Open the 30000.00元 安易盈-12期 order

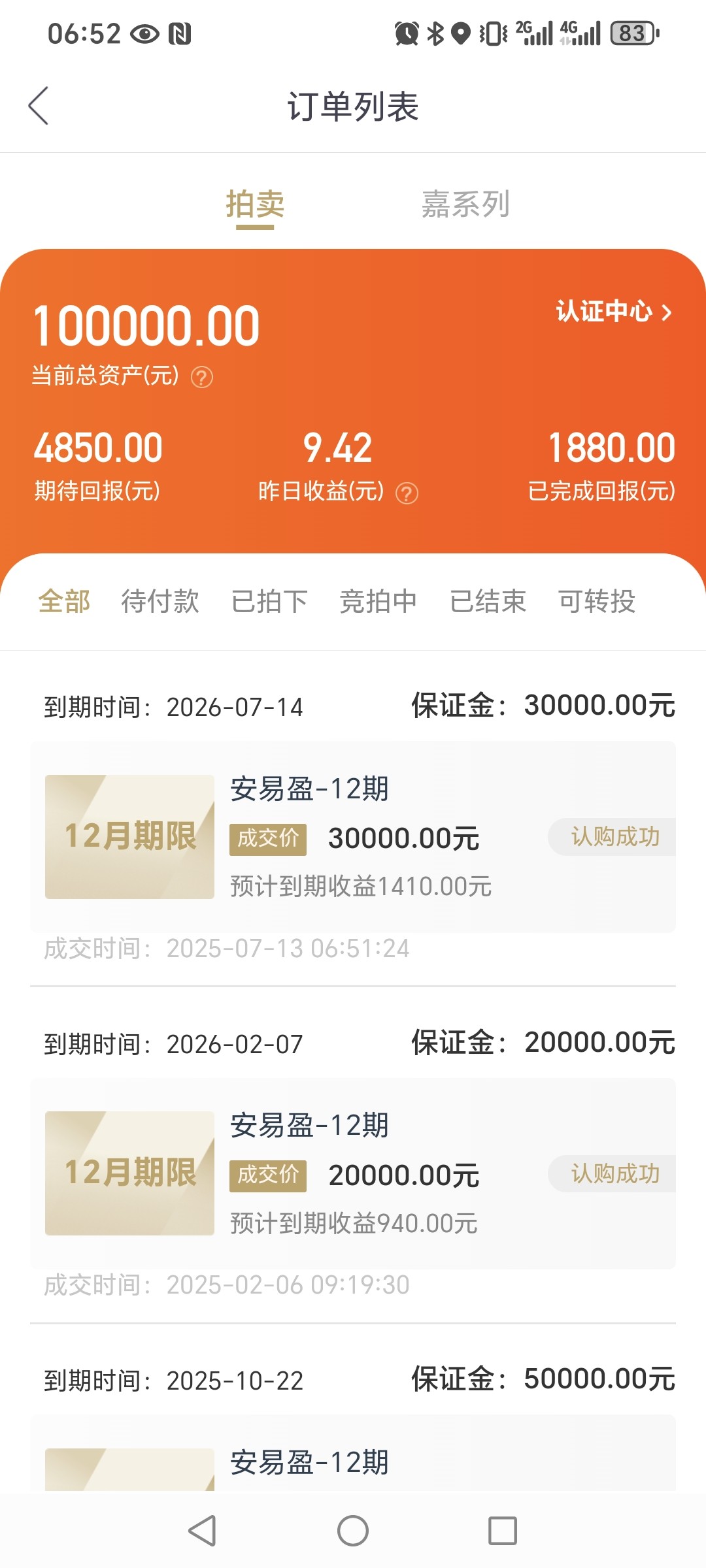(x=353, y=836)
